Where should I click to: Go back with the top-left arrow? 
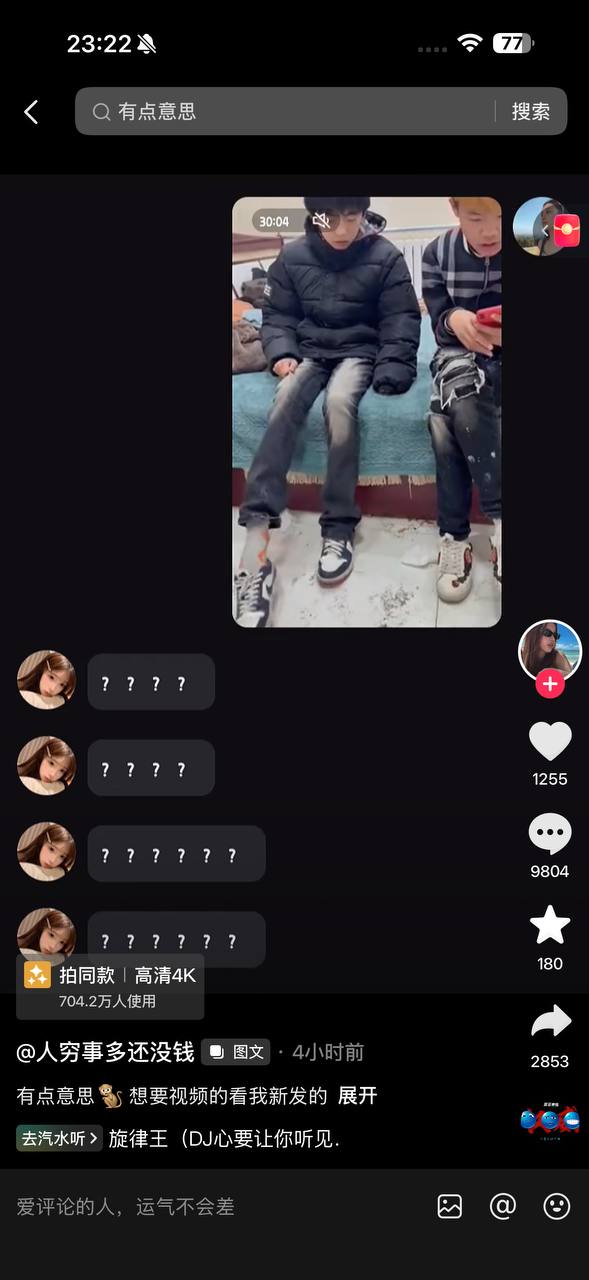31,112
